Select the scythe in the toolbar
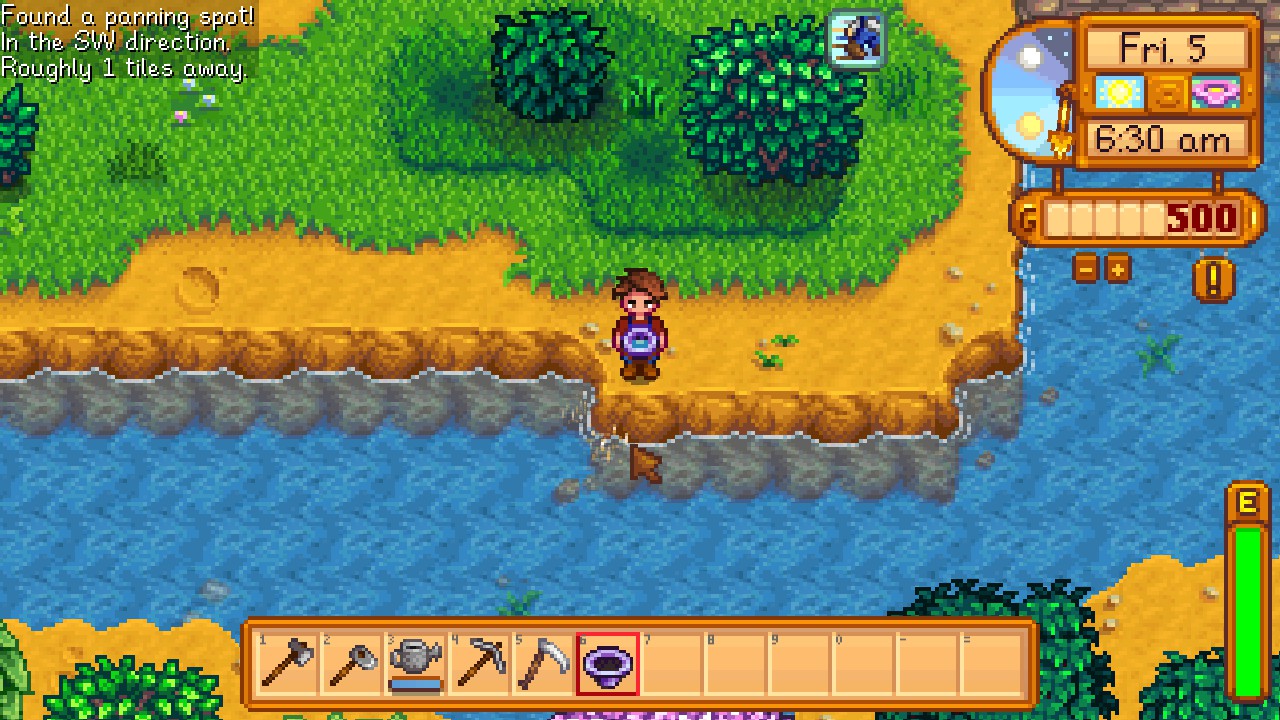This screenshot has width=1280, height=720. pyautogui.click(x=544, y=664)
